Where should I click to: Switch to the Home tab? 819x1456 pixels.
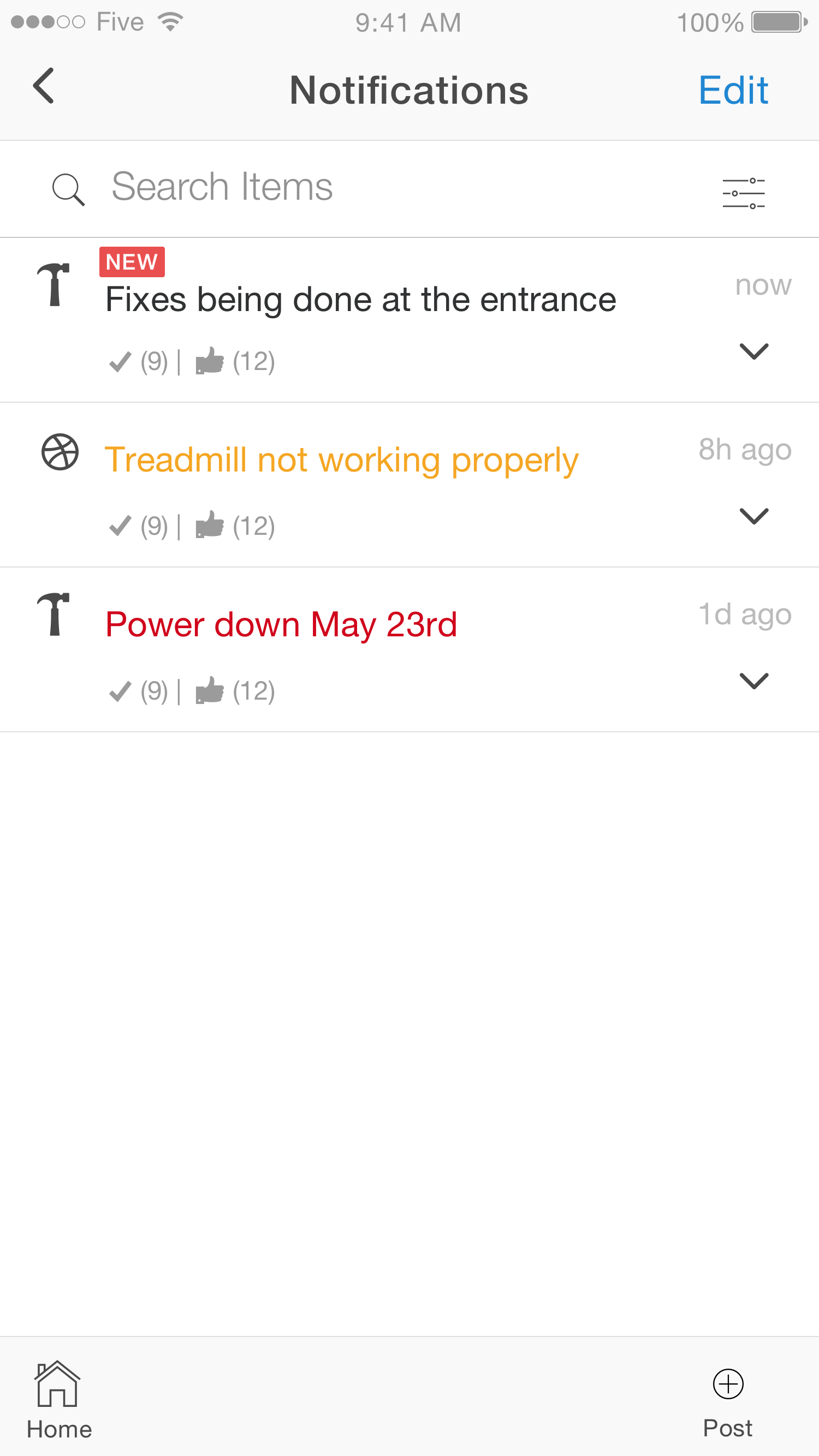pos(59,1399)
